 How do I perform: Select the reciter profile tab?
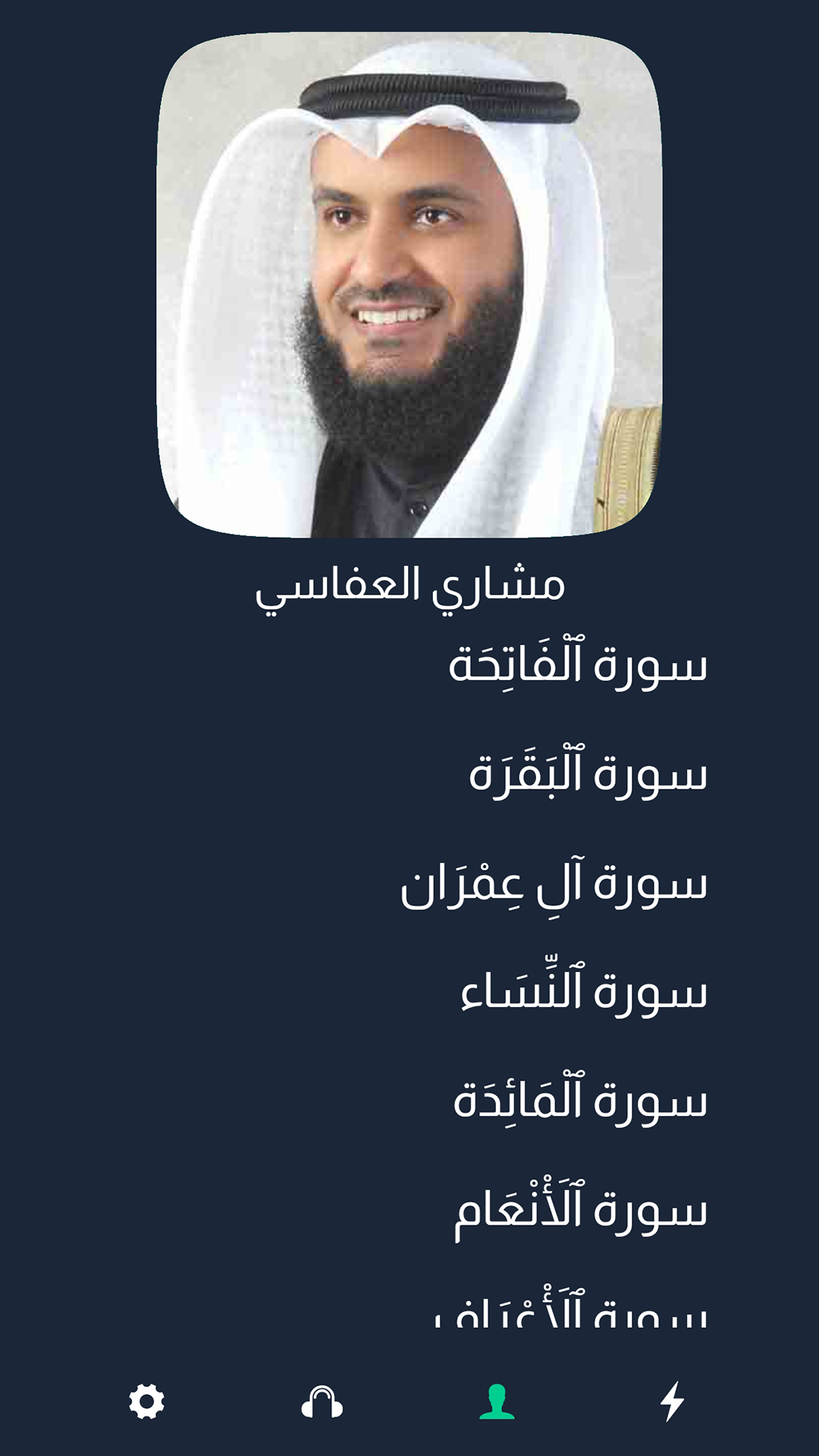tap(497, 1401)
